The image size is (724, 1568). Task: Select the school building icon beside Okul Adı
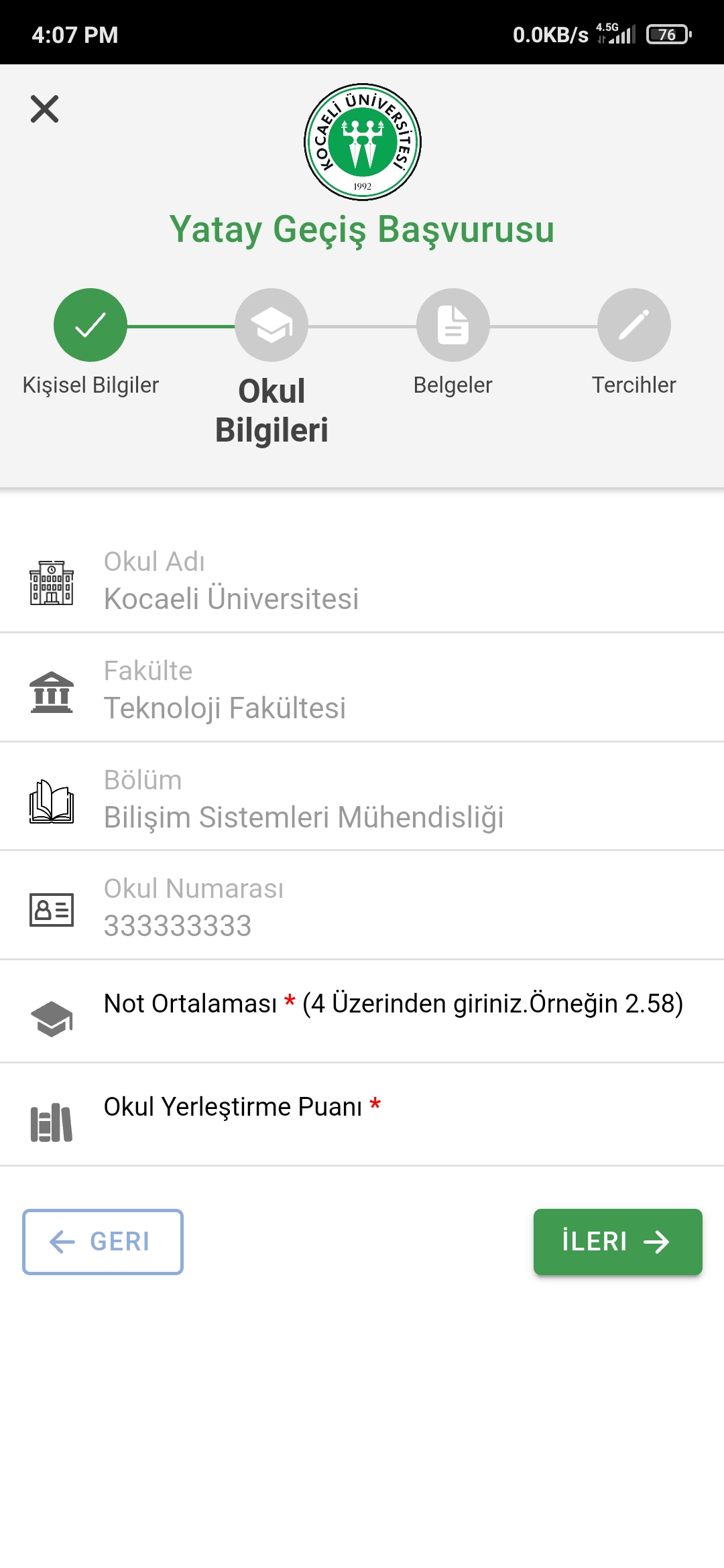click(50, 580)
